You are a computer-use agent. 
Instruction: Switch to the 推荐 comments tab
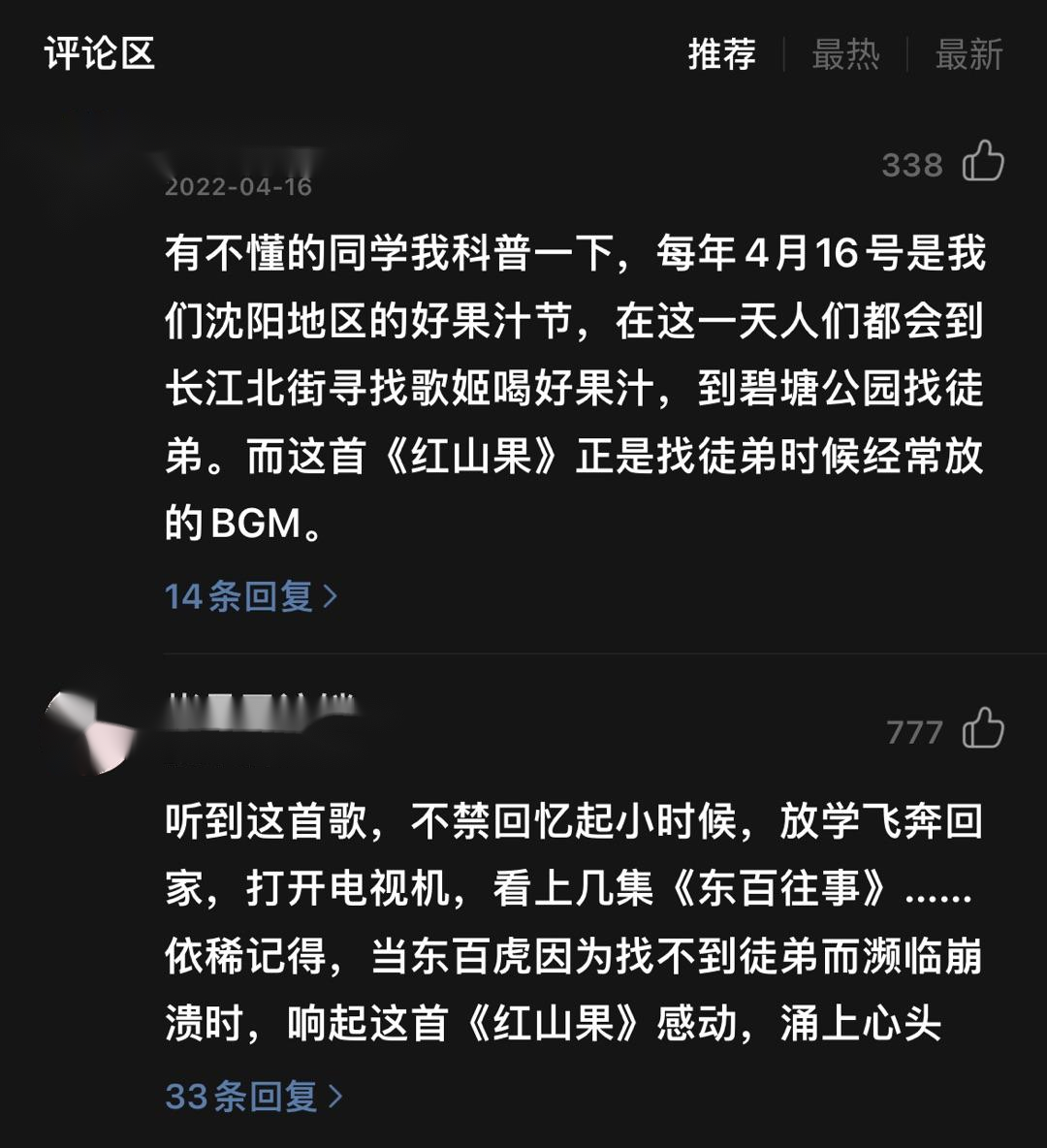[x=721, y=54]
